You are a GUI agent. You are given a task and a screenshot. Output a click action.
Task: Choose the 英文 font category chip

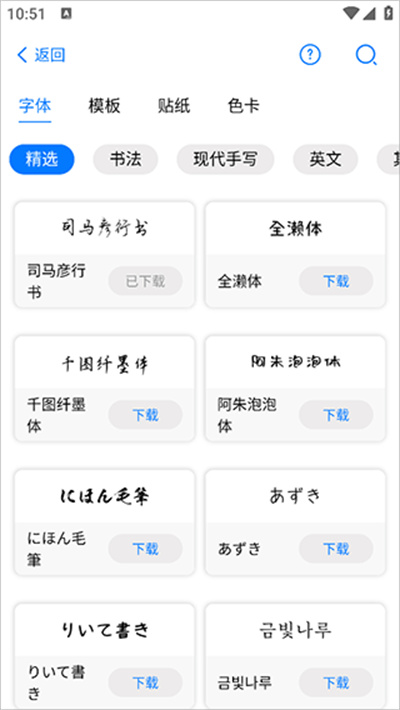[325, 159]
